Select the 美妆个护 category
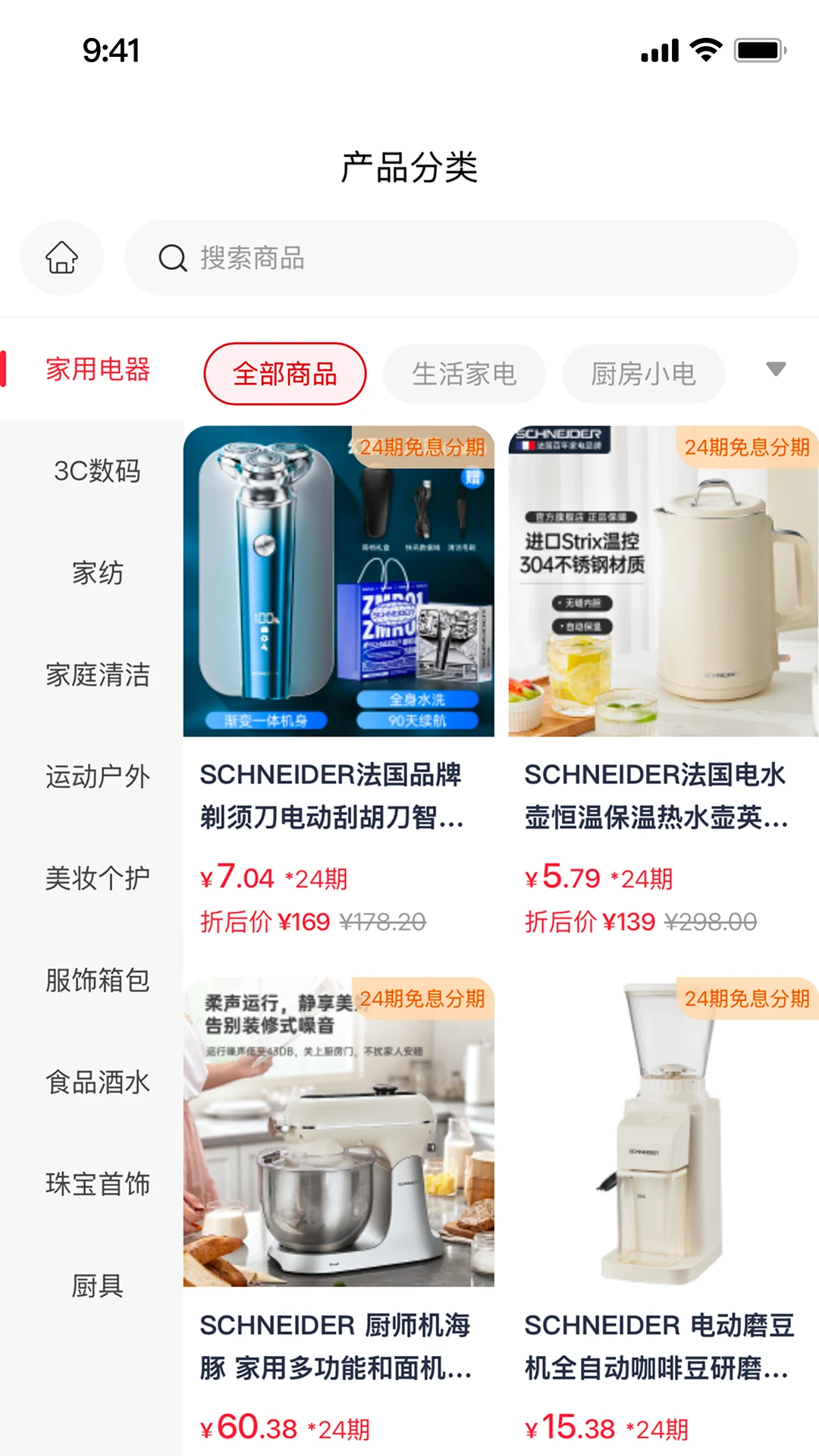Viewport: 819px width, 1456px height. coord(97,878)
